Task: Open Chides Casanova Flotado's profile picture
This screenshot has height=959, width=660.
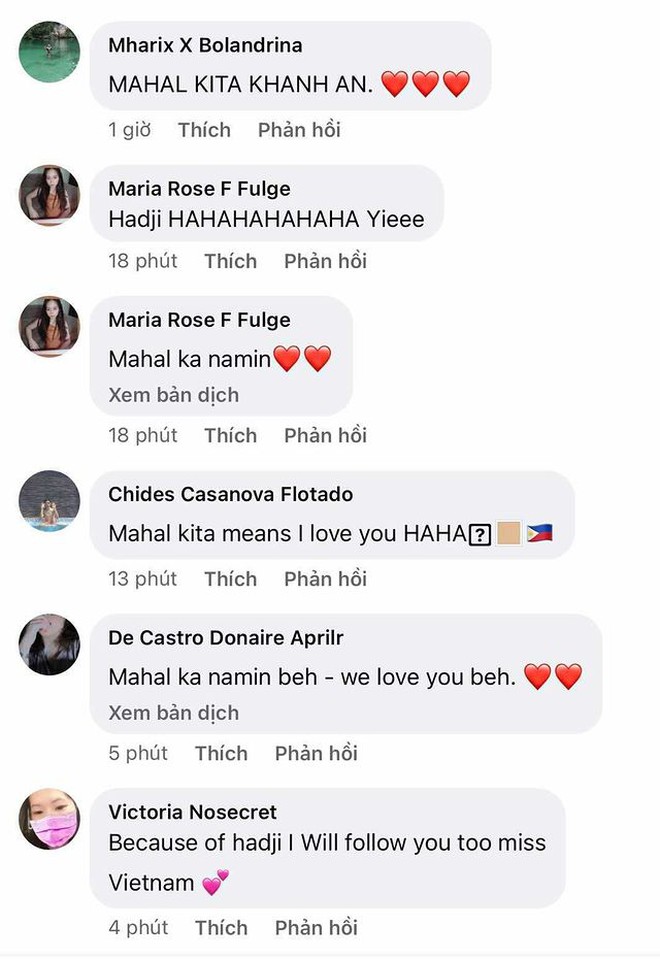Action: pyautogui.click(x=49, y=501)
